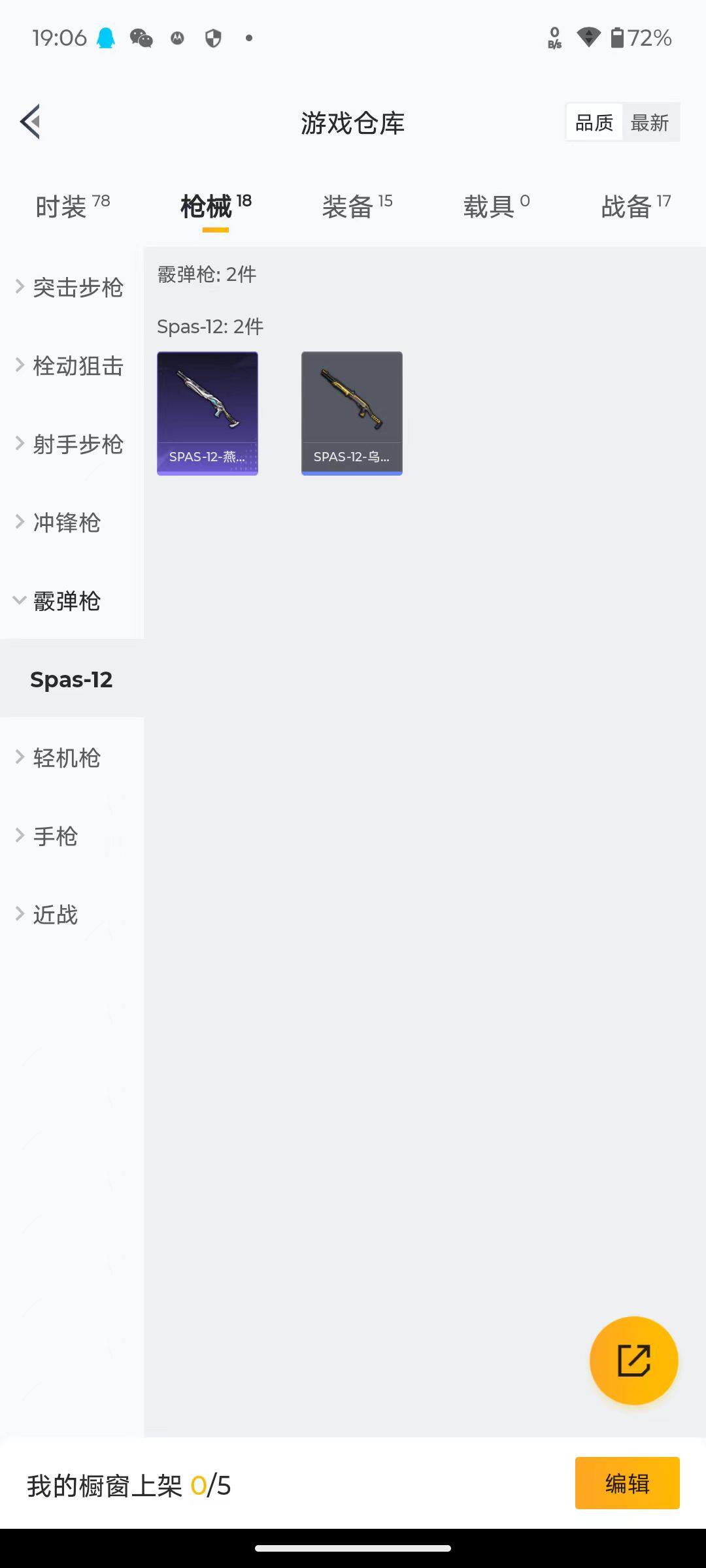
Task: Sort warehouse by 品质
Action: point(593,122)
